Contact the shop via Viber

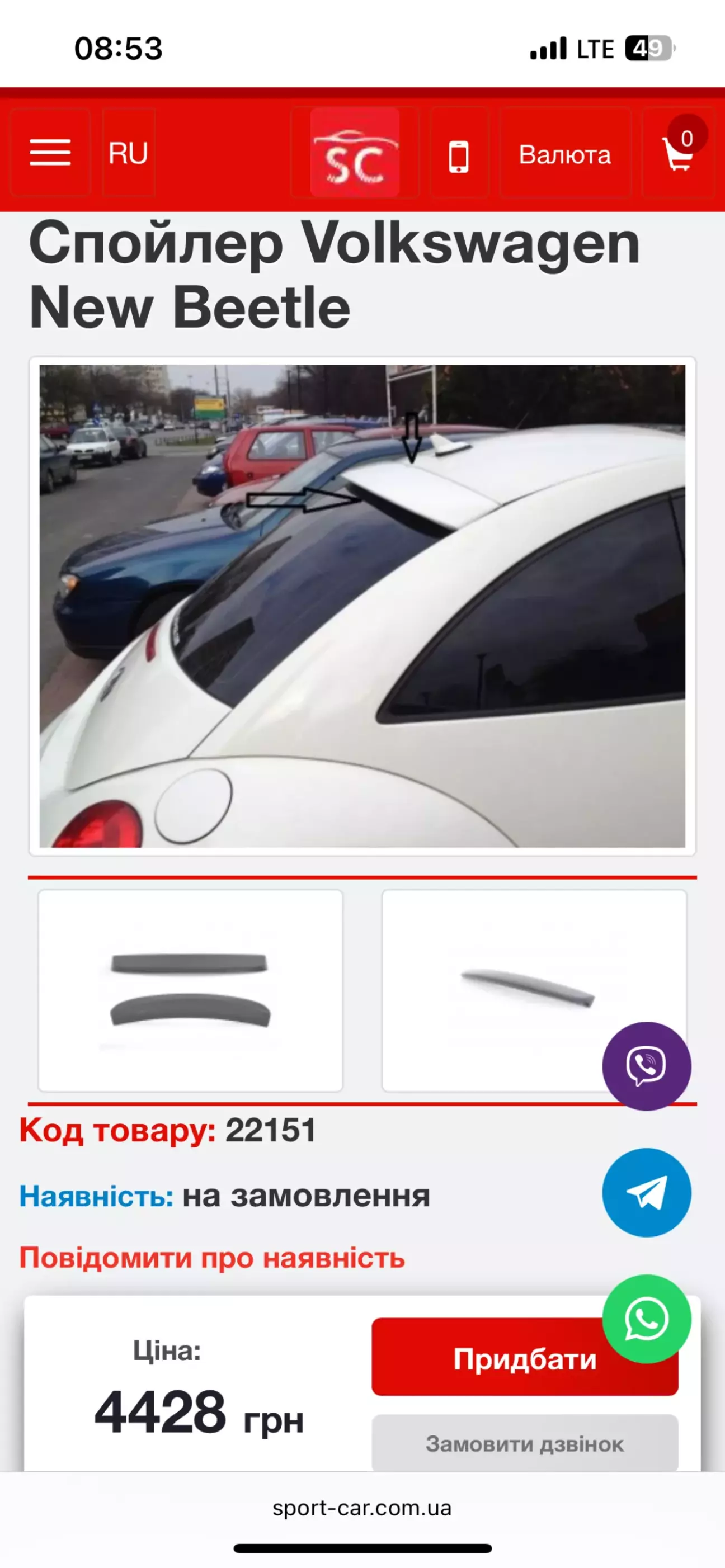pos(647,1066)
